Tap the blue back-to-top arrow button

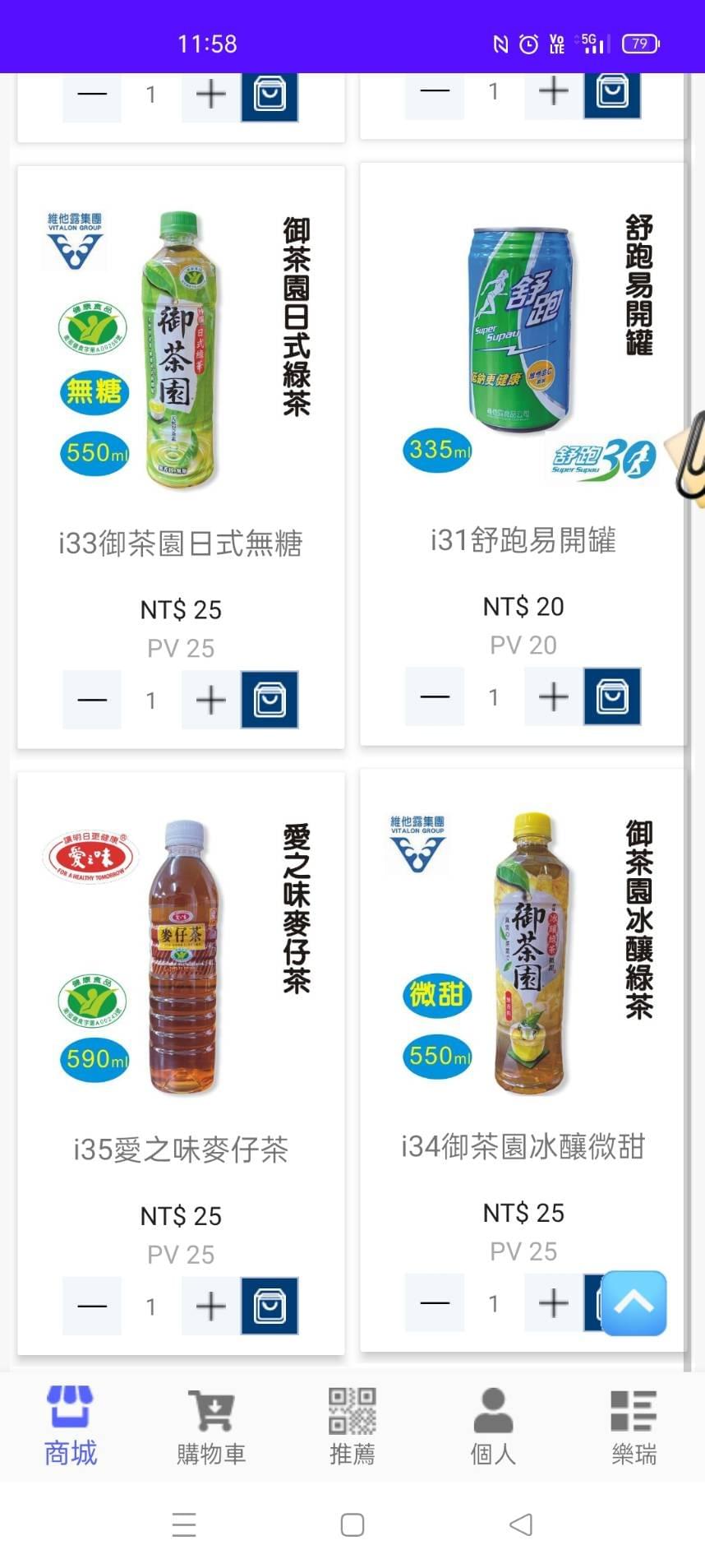[634, 1302]
